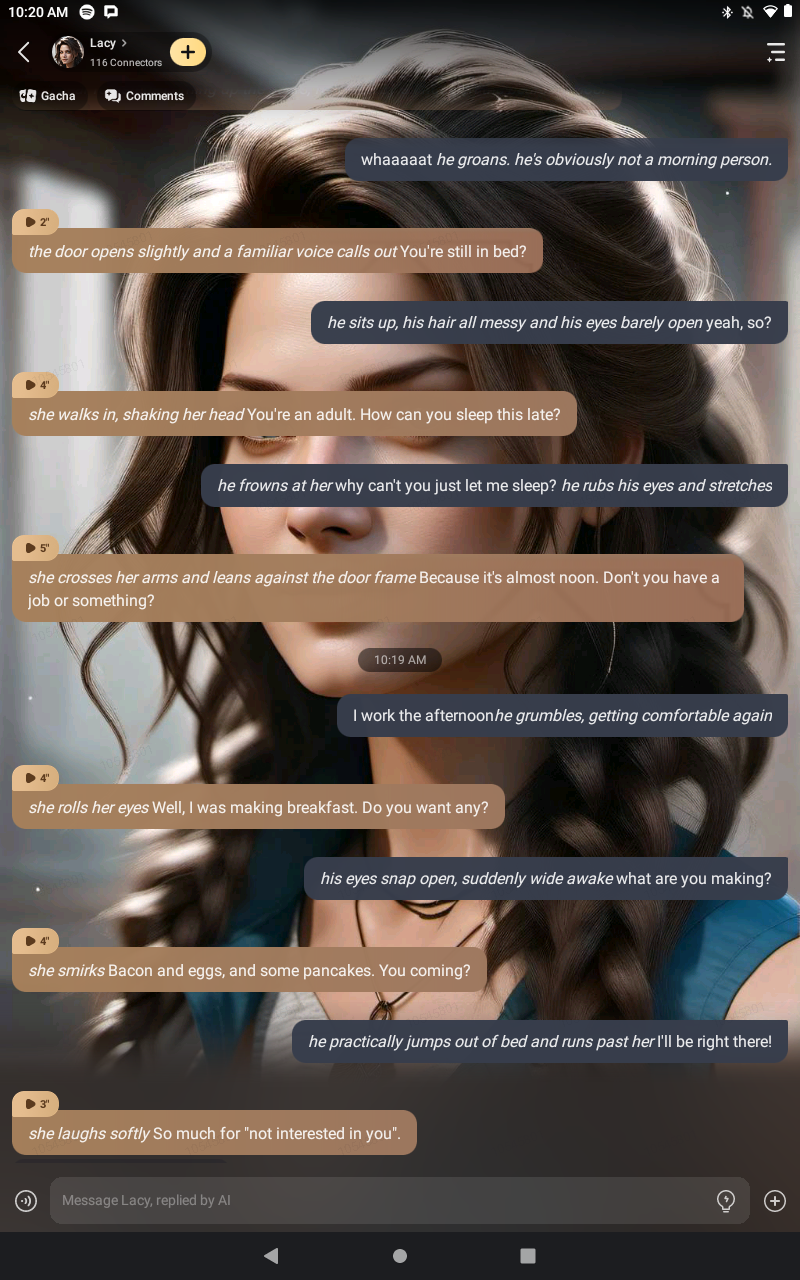Image resolution: width=800 pixels, height=1280 pixels.
Task: Play audio of "You're an adult" message
Action: 36,385
